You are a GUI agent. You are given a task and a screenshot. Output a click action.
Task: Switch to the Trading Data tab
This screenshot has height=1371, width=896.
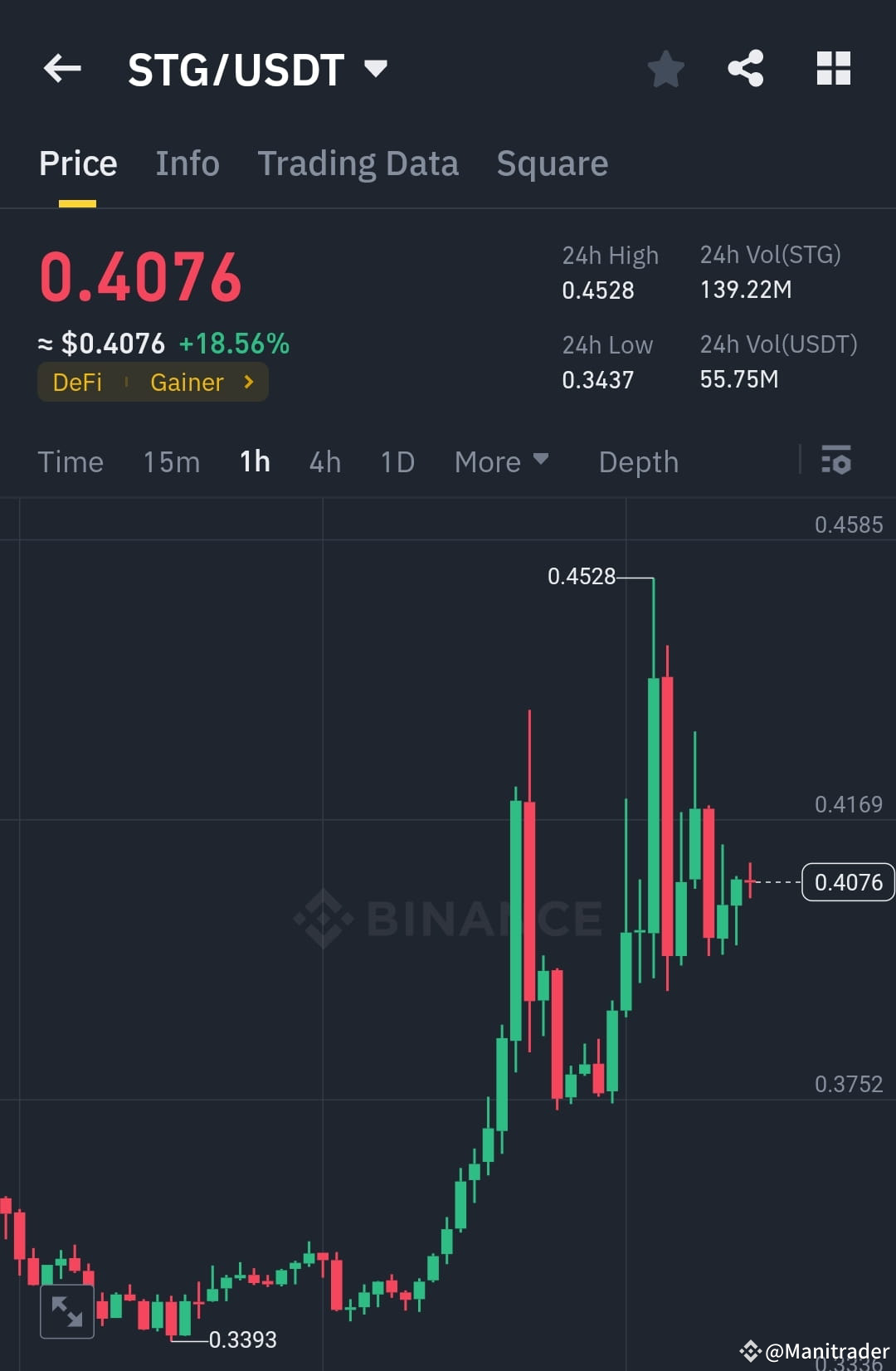tap(358, 163)
